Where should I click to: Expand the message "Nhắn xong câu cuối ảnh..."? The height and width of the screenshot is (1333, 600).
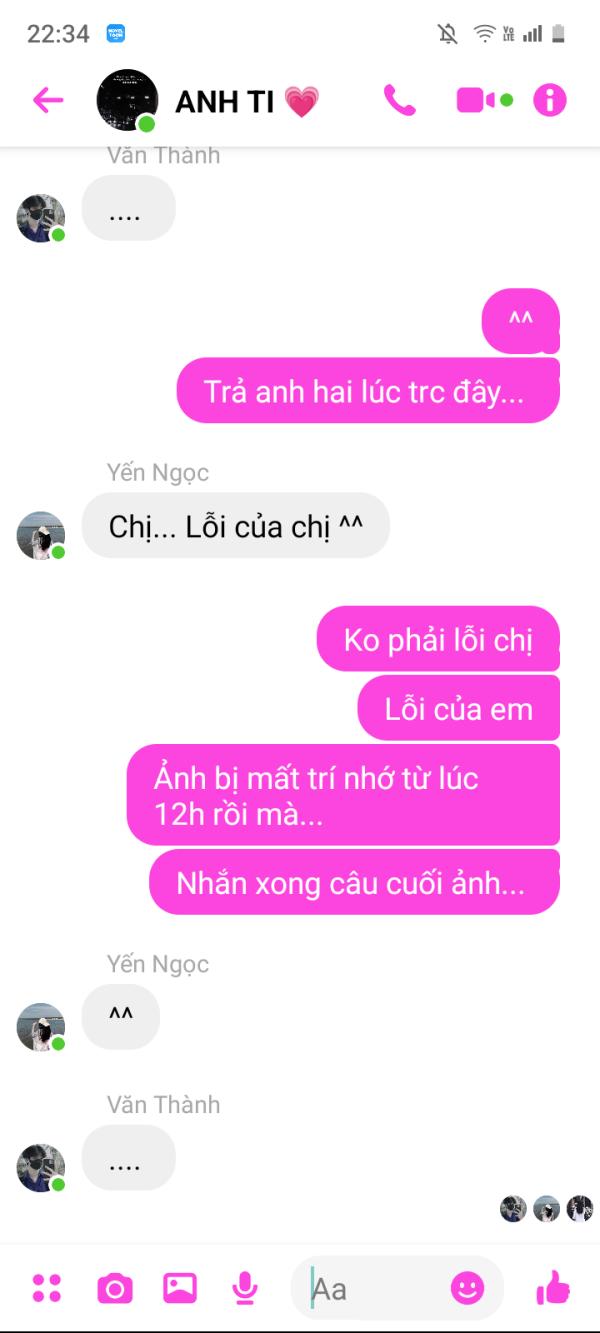click(354, 882)
